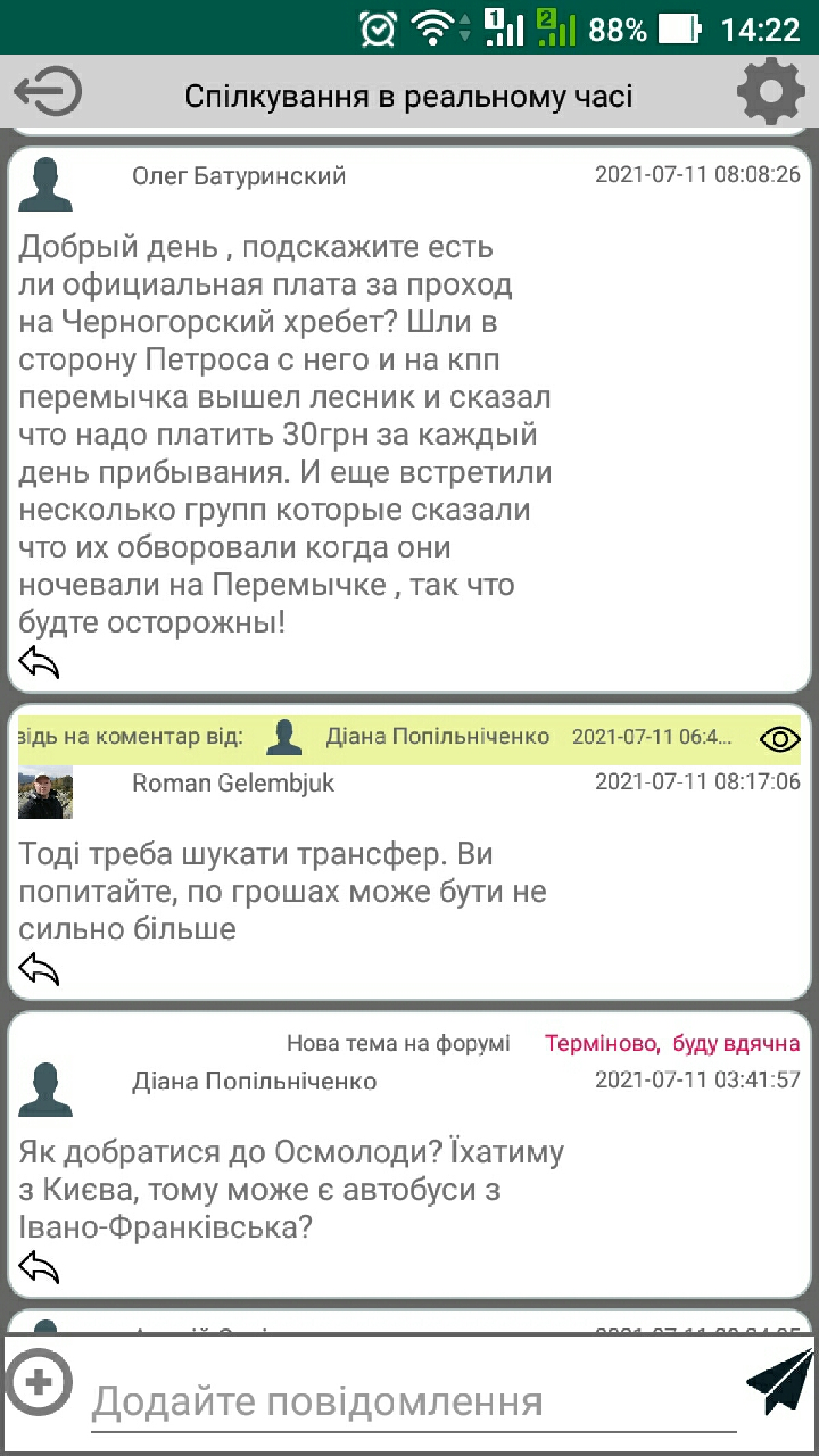The width and height of the screenshot is (819, 1456).
Task: Reply to Roman Gelembjuk's message
Action: 39,969
